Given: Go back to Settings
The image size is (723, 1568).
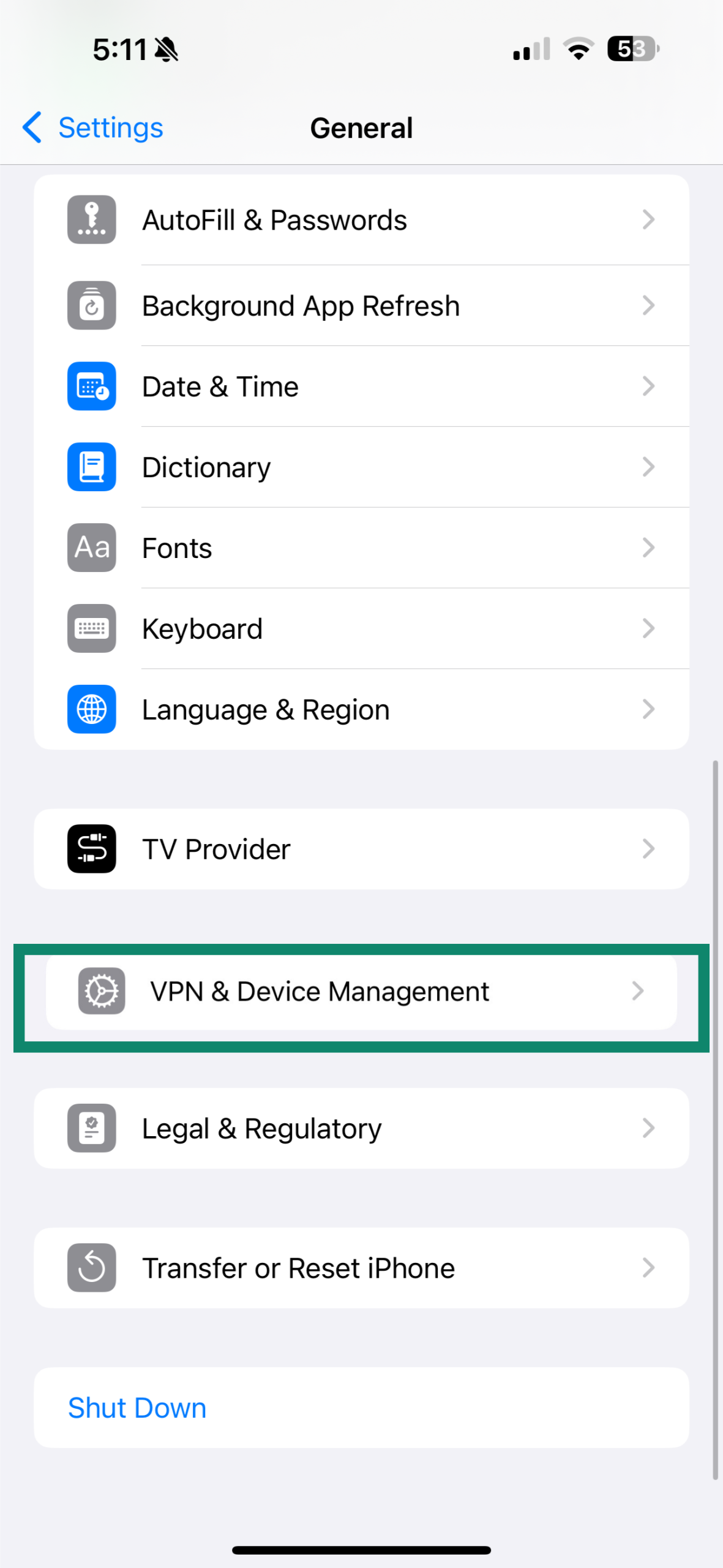Looking at the screenshot, I should [92, 127].
